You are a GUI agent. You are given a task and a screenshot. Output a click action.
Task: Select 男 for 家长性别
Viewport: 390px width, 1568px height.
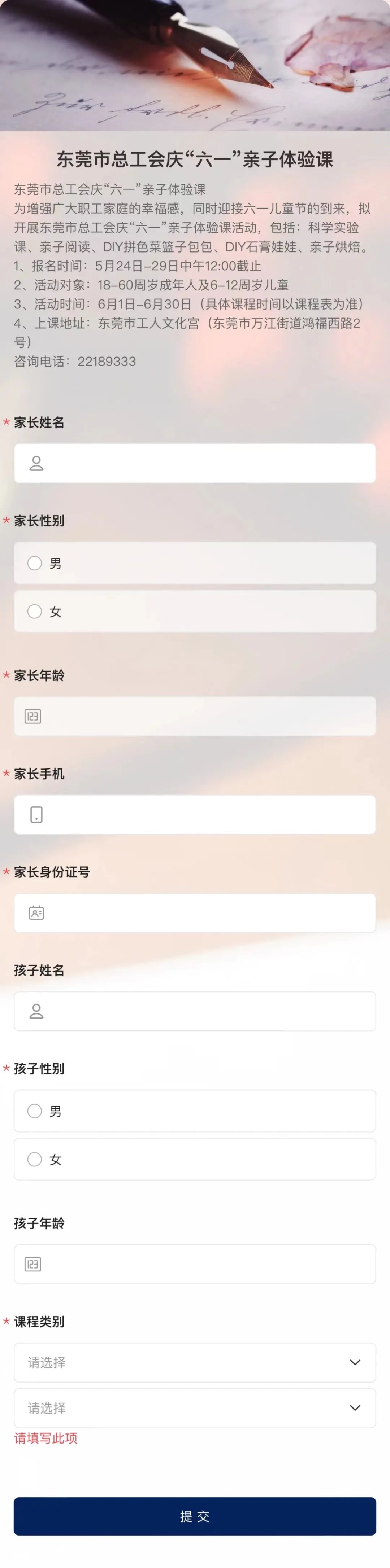coord(35,563)
